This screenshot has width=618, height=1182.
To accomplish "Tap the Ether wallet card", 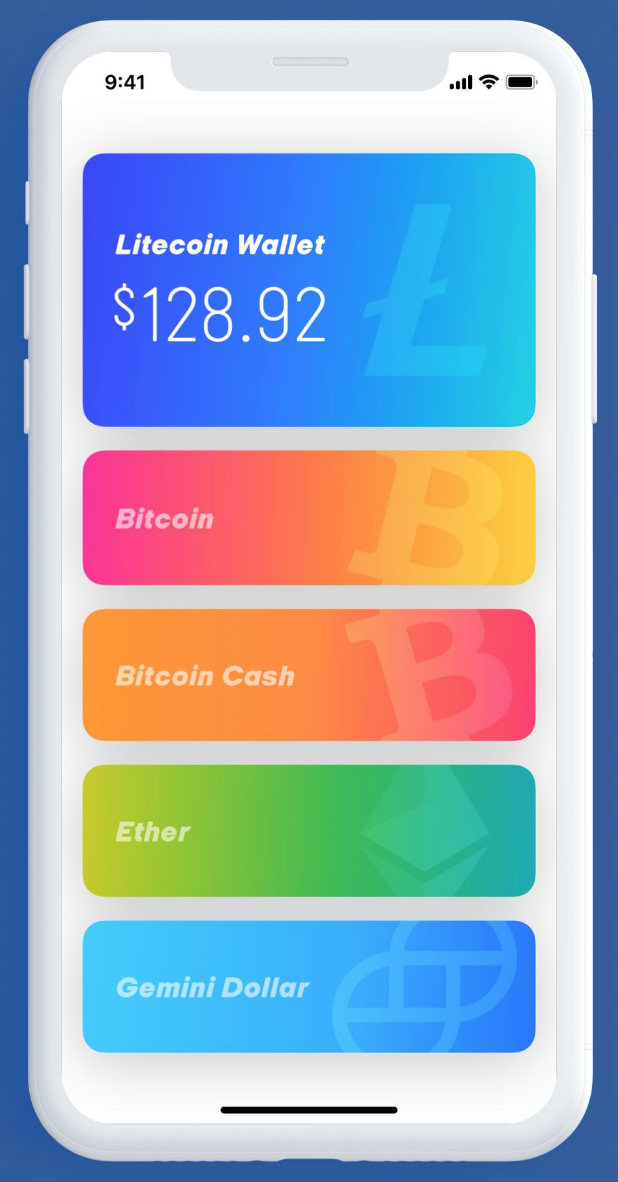I will click(309, 831).
